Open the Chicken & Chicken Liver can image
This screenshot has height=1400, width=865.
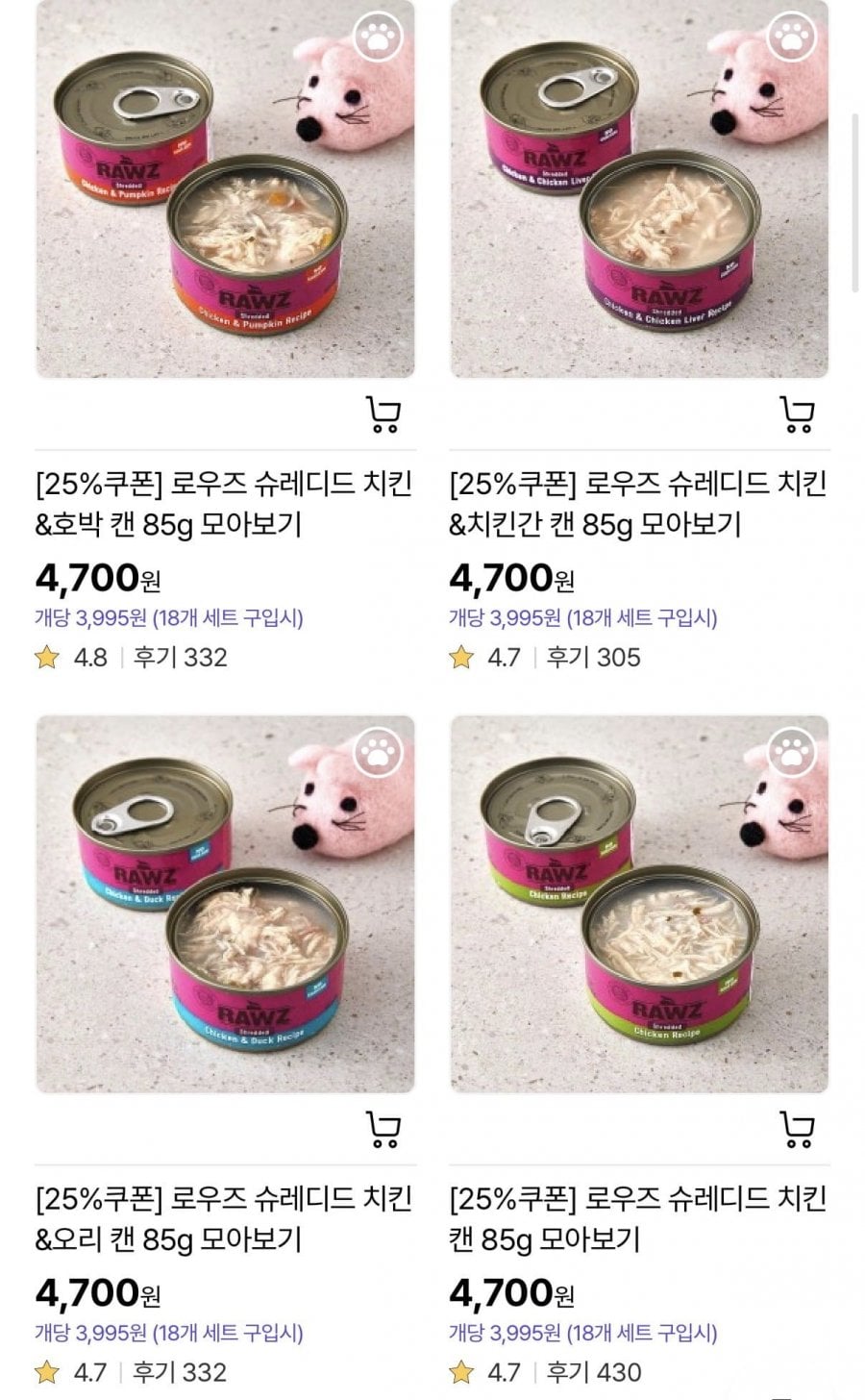tap(639, 189)
